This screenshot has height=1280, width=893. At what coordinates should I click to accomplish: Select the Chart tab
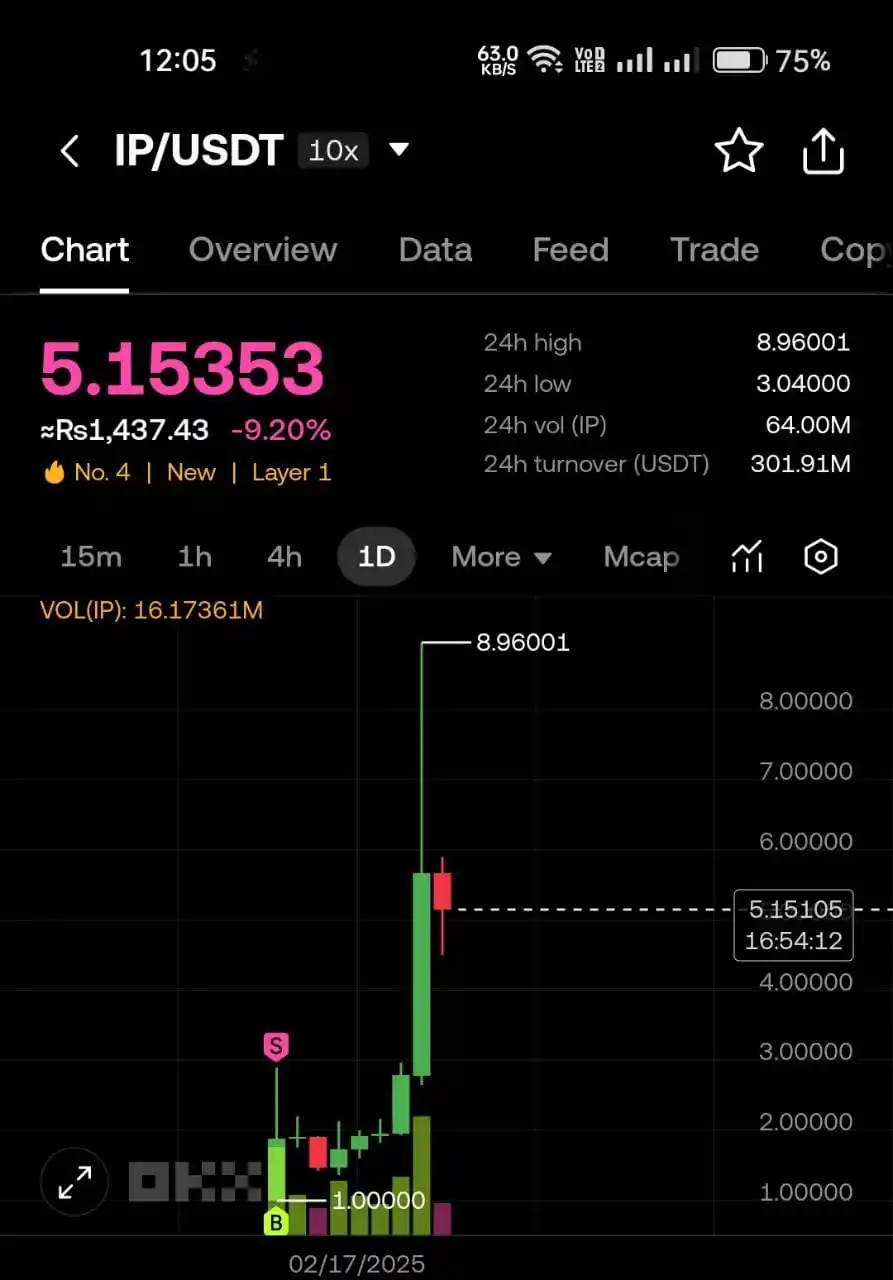coord(85,250)
